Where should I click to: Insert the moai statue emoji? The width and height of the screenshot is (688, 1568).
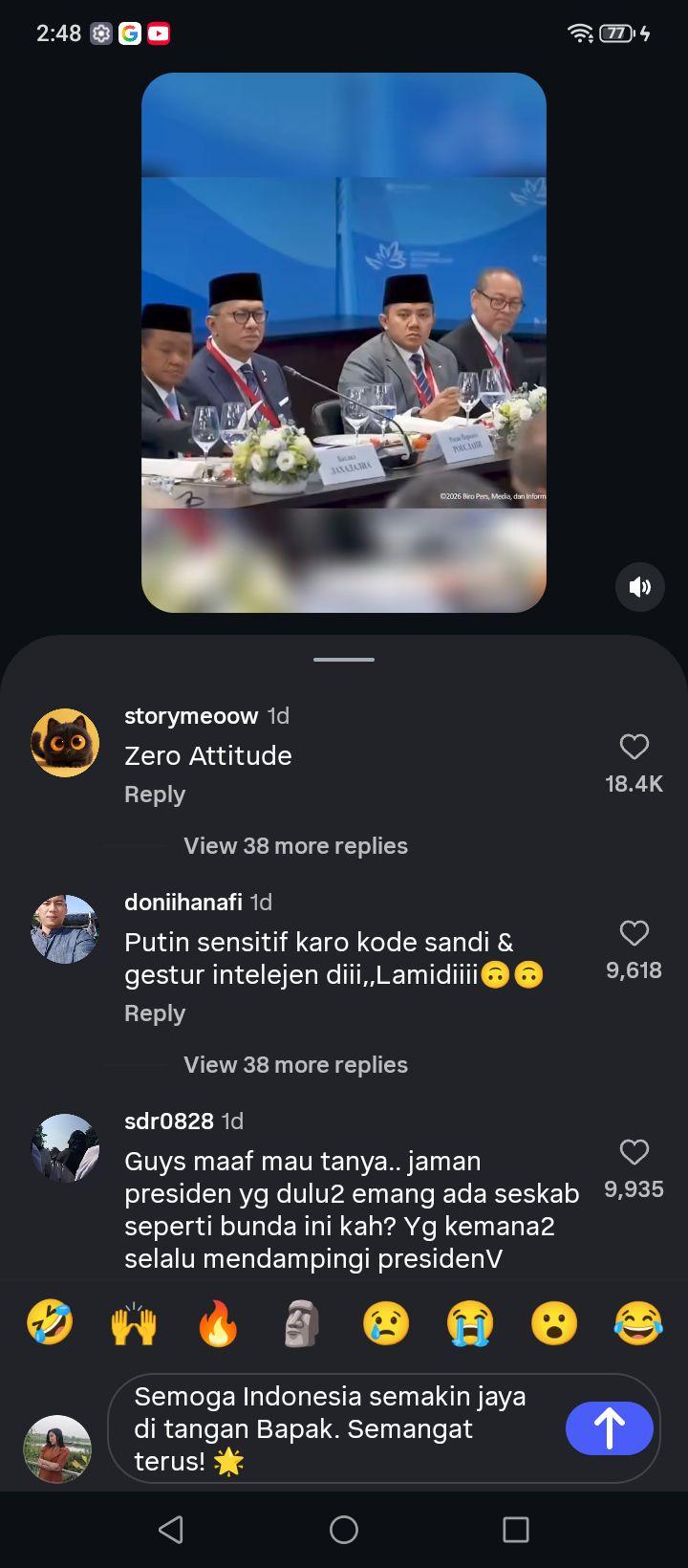302,1324
